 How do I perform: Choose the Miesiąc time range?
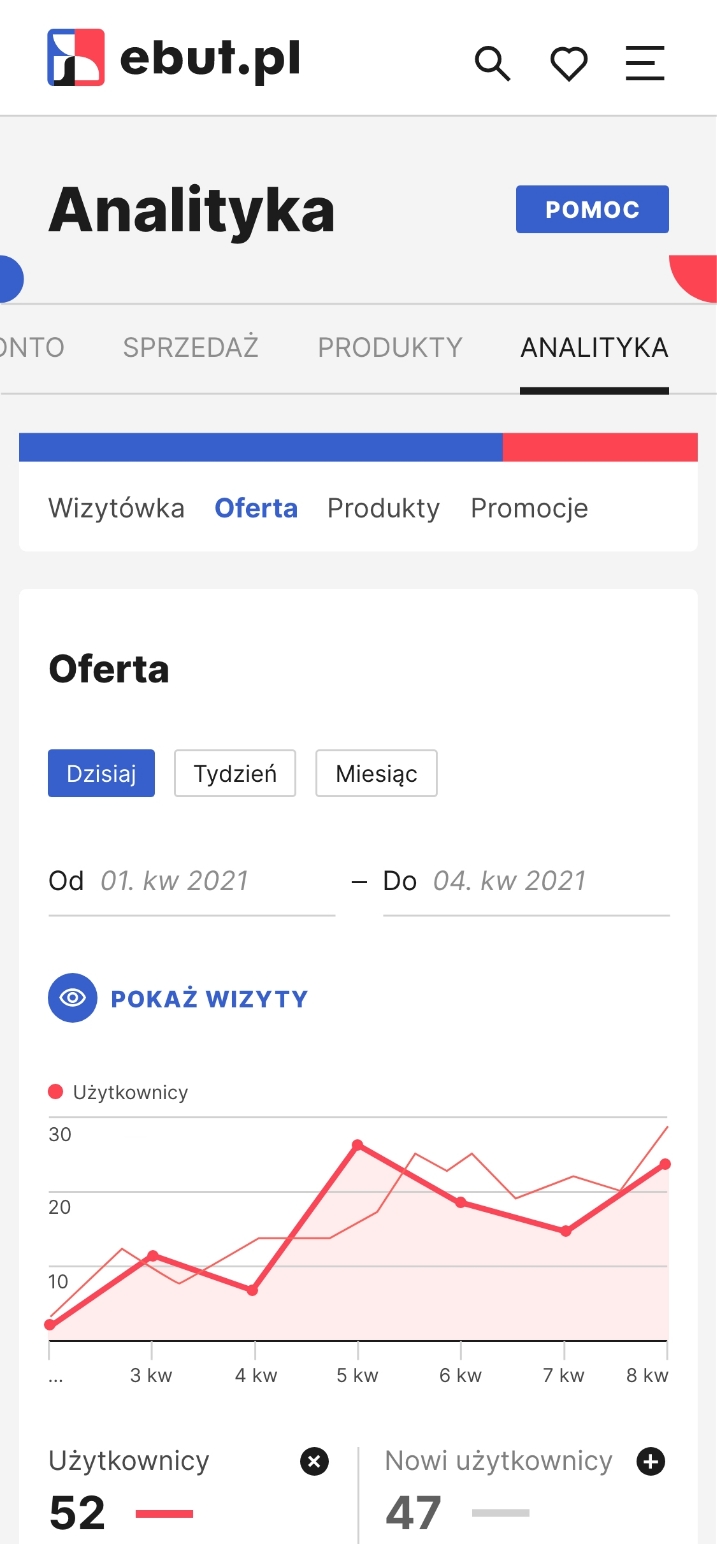coord(376,773)
